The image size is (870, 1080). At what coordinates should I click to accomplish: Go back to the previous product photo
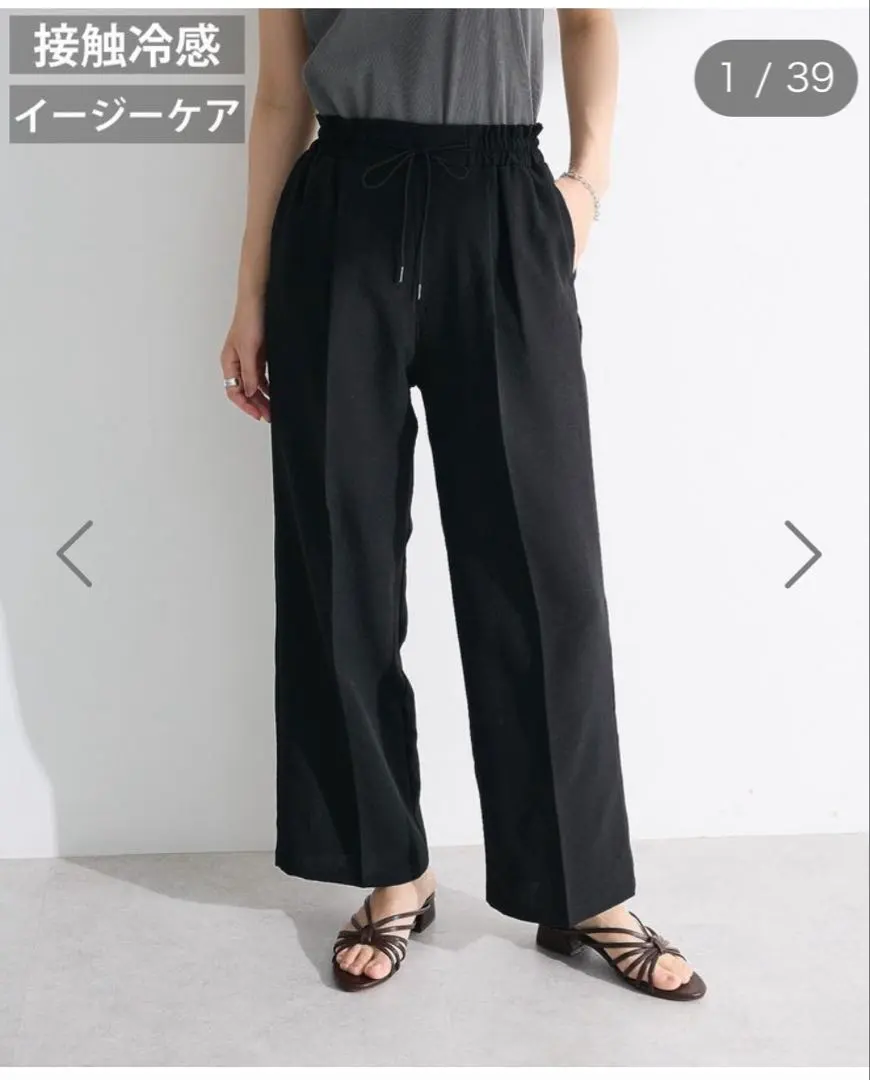click(74, 554)
